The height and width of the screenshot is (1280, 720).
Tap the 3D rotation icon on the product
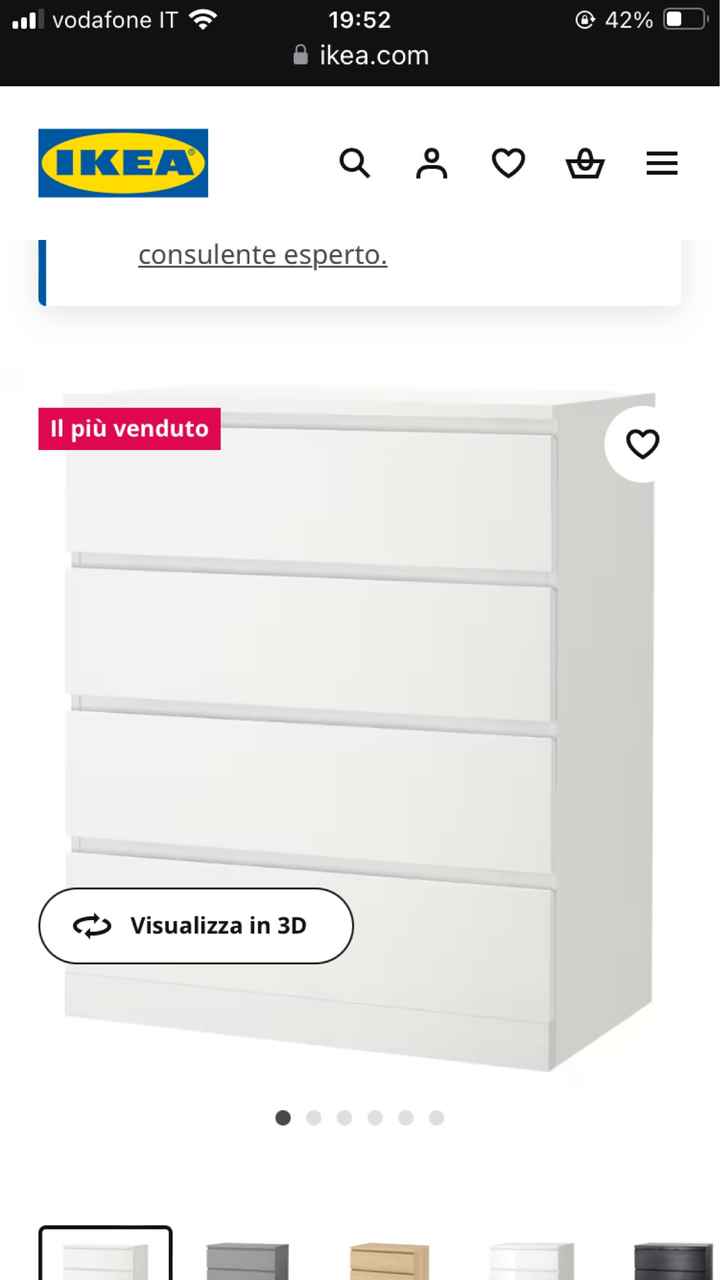pyautogui.click(x=91, y=926)
